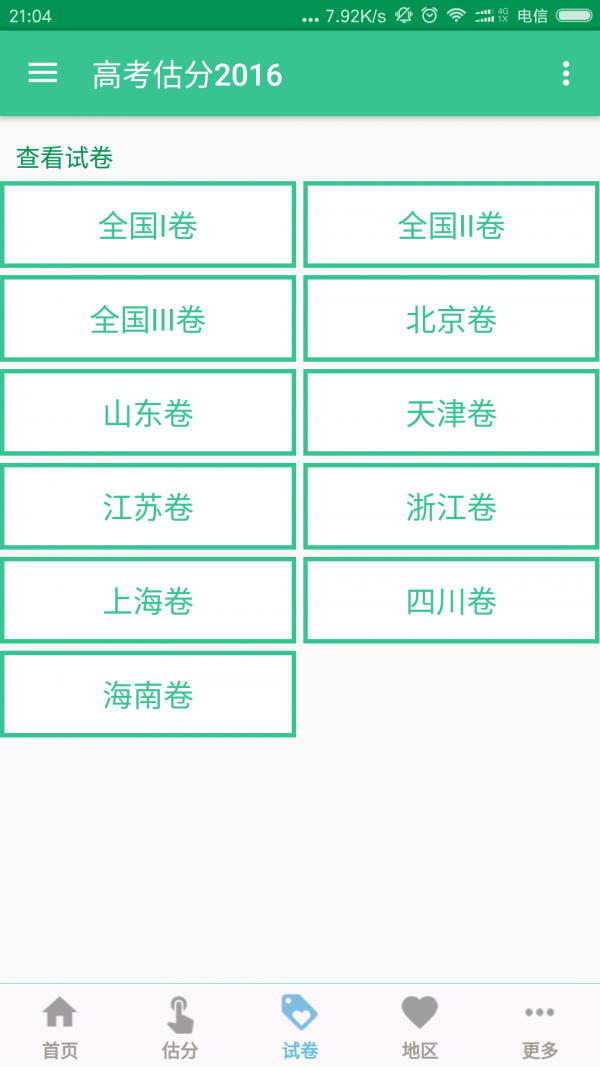Open the 更多 tab
Viewport: 600px width, 1067px height.
point(540,1026)
